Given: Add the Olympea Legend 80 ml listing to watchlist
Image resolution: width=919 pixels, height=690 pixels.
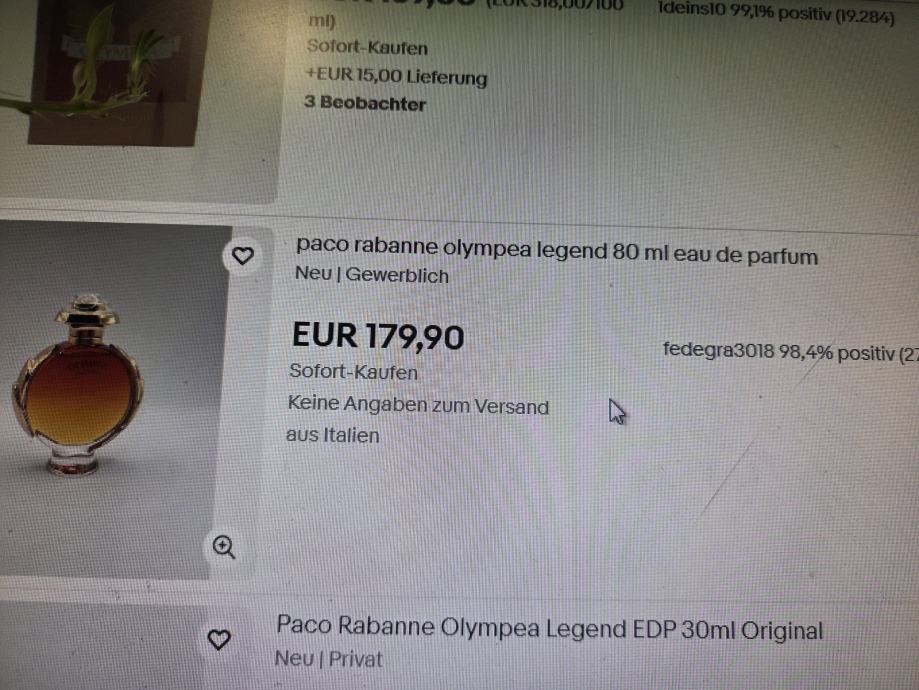Looking at the screenshot, I should [243, 256].
